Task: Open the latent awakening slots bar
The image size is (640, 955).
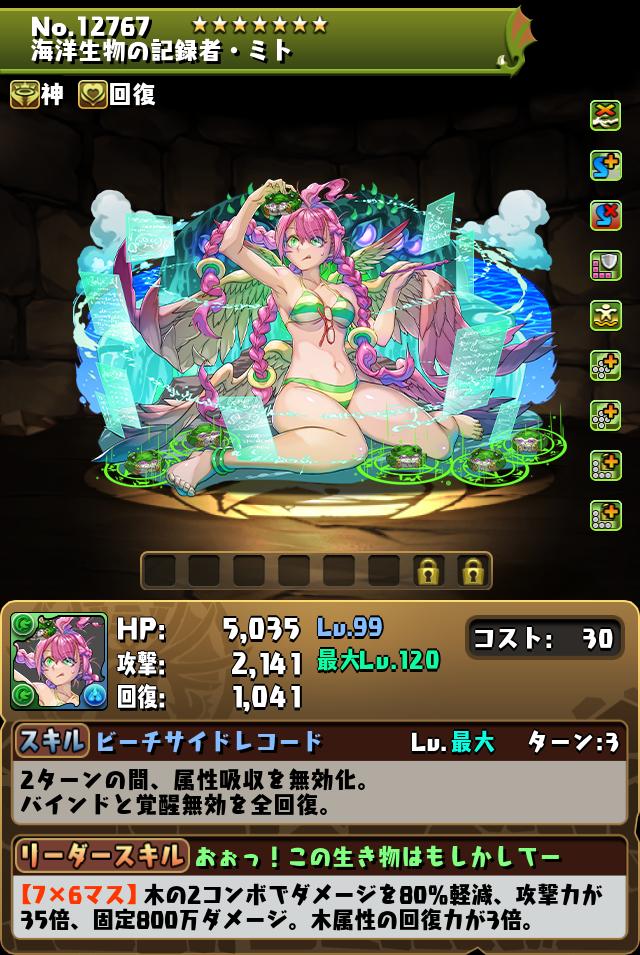Action: tap(316, 571)
